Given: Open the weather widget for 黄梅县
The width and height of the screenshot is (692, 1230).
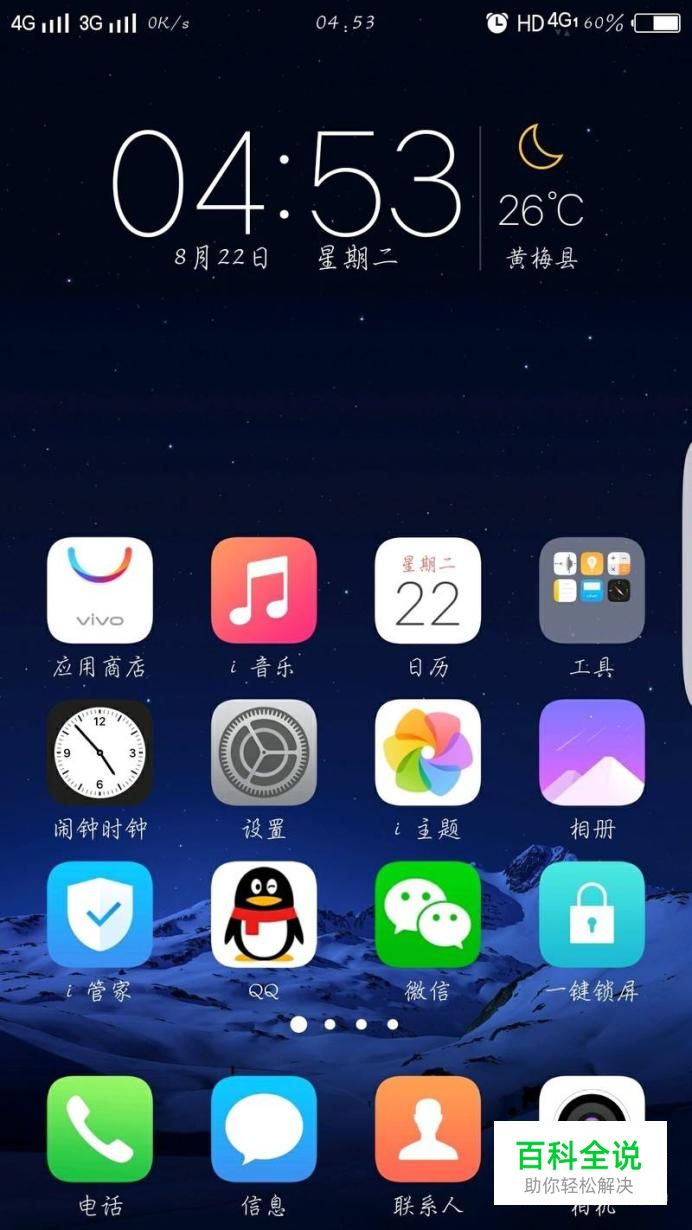Looking at the screenshot, I should point(541,200).
